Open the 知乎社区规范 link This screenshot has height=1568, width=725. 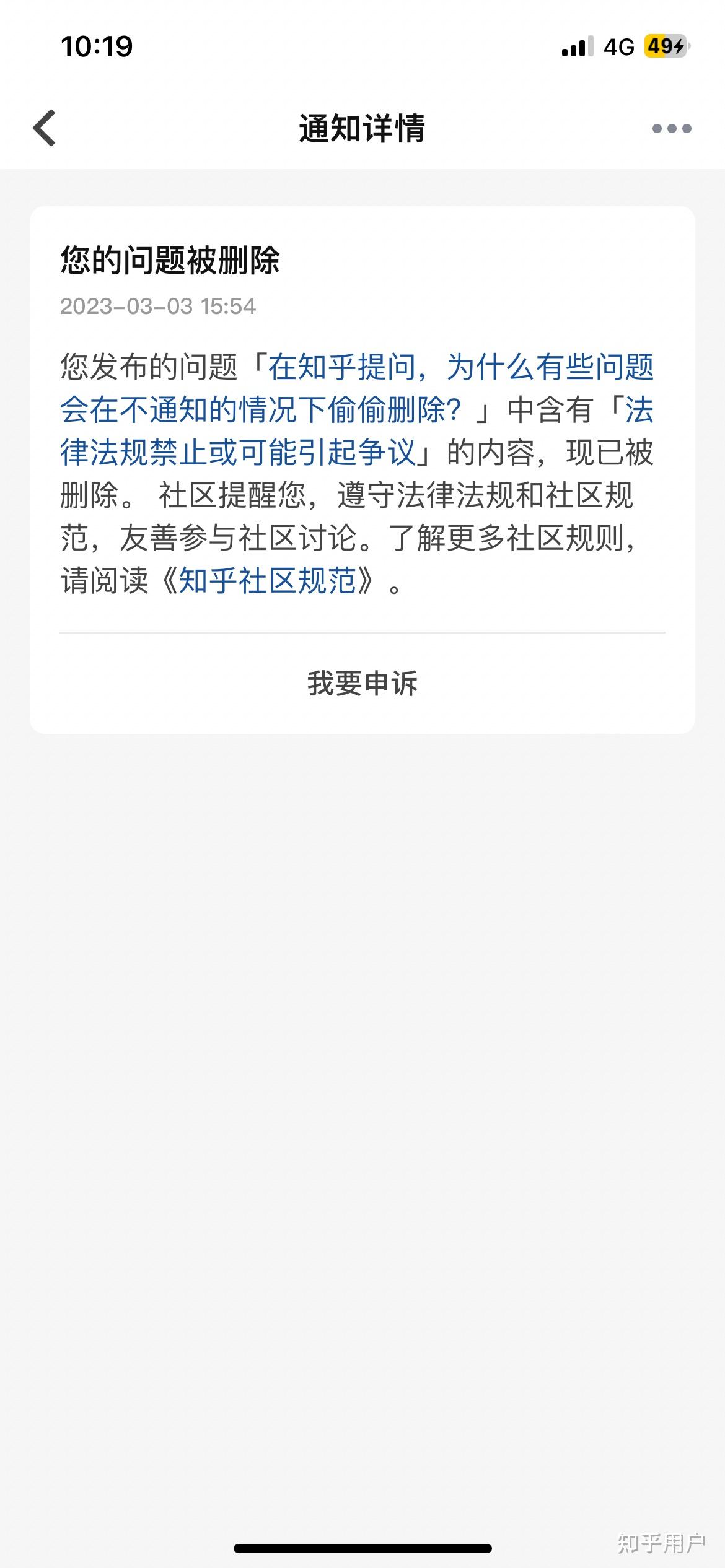[x=267, y=581]
